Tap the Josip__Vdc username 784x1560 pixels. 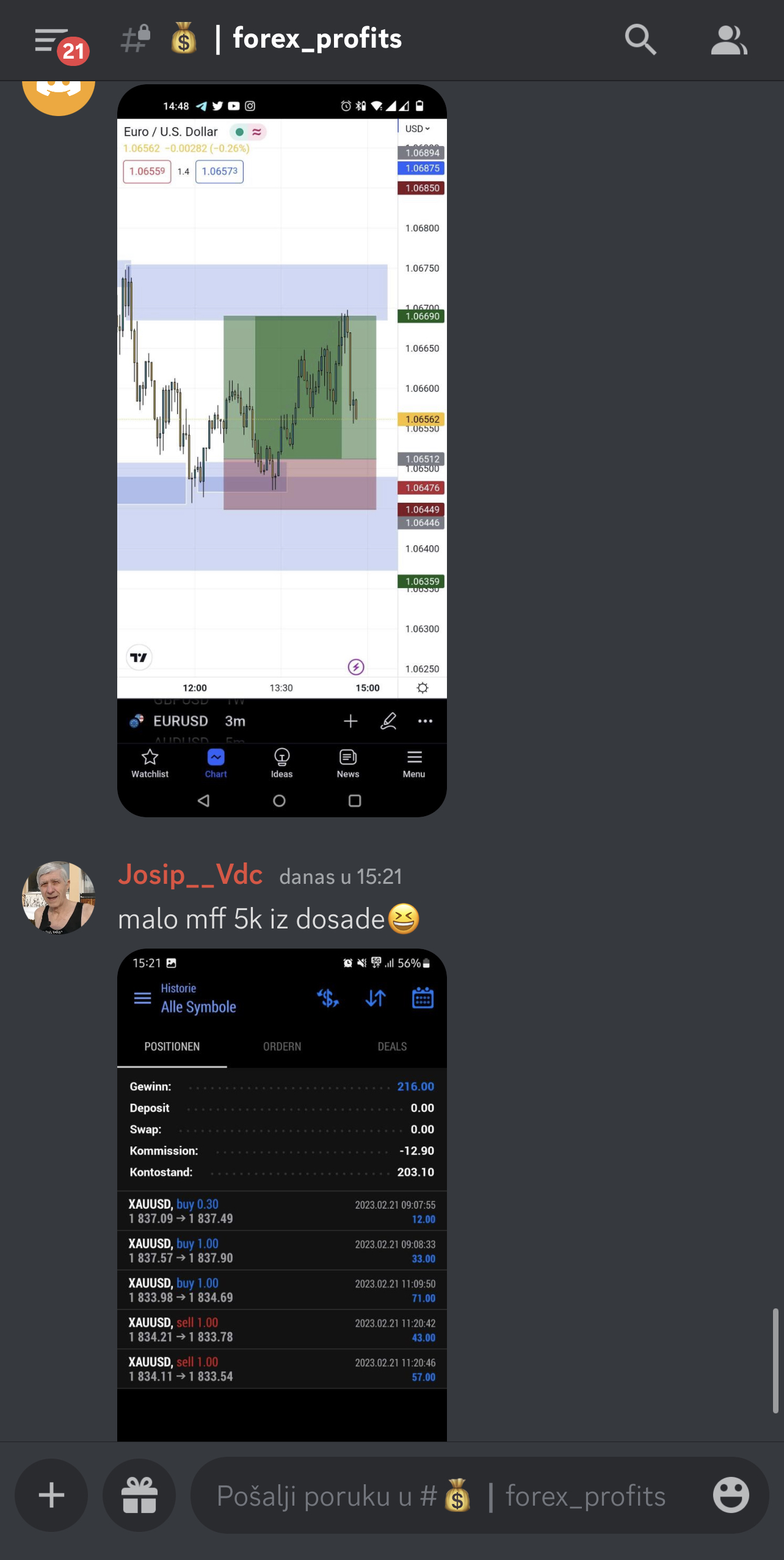pyautogui.click(x=191, y=875)
